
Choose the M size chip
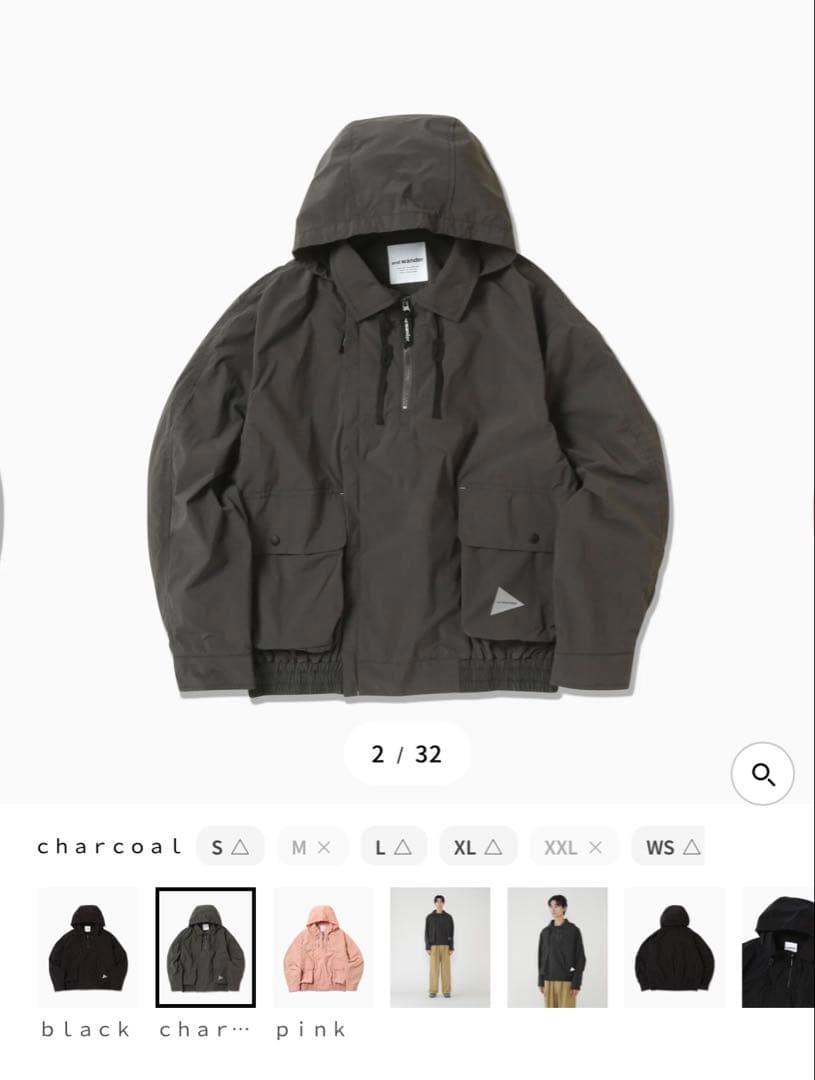tap(311, 847)
